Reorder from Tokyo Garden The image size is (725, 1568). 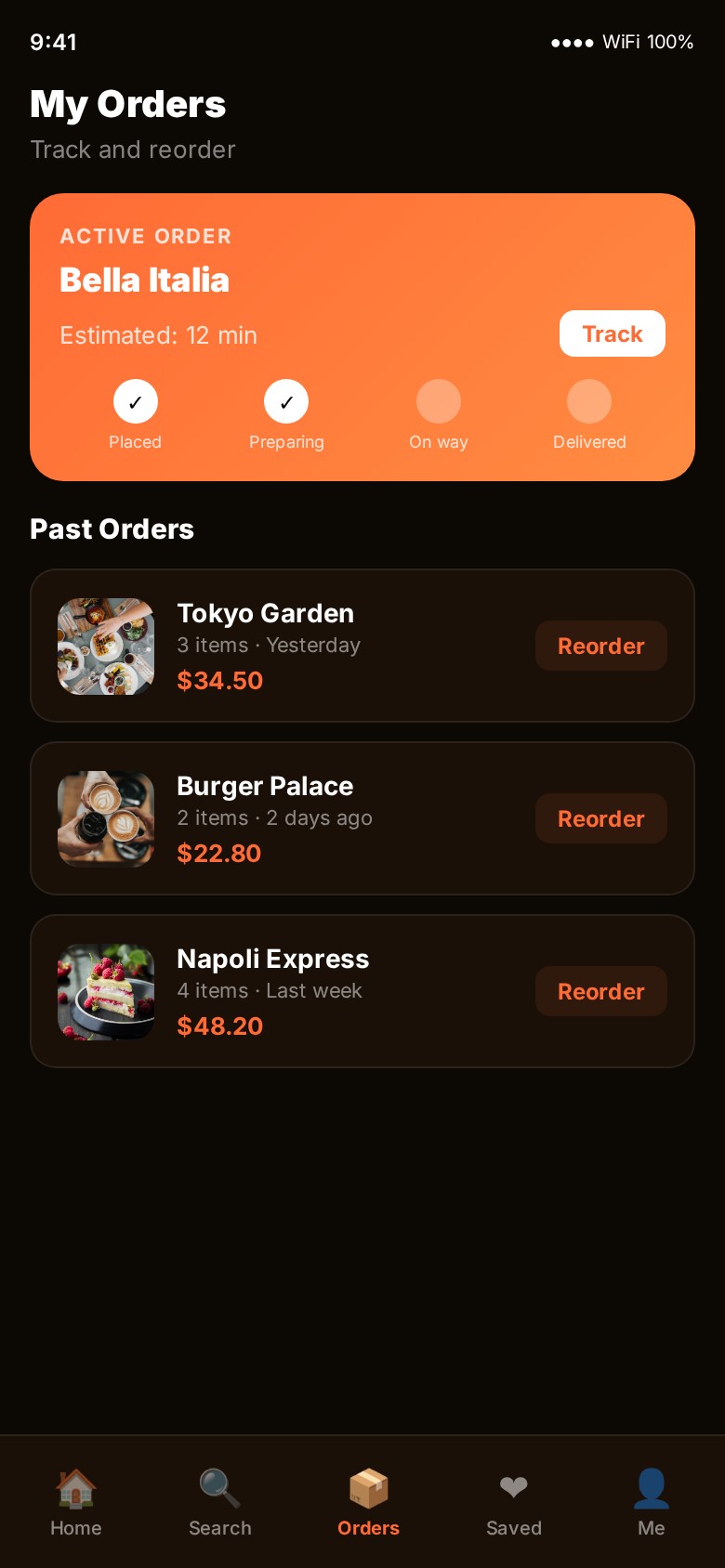[x=600, y=646]
